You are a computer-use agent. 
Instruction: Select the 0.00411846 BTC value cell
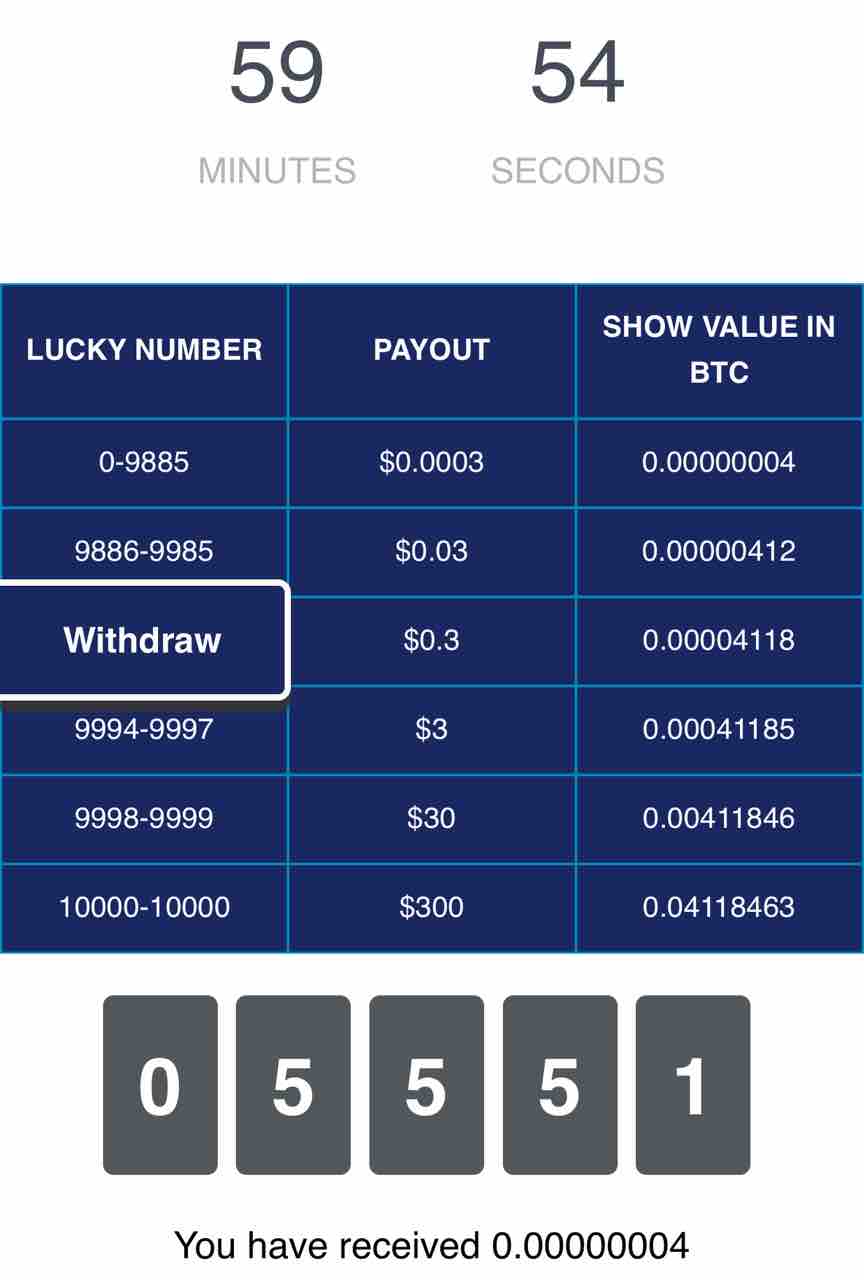(719, 817)
